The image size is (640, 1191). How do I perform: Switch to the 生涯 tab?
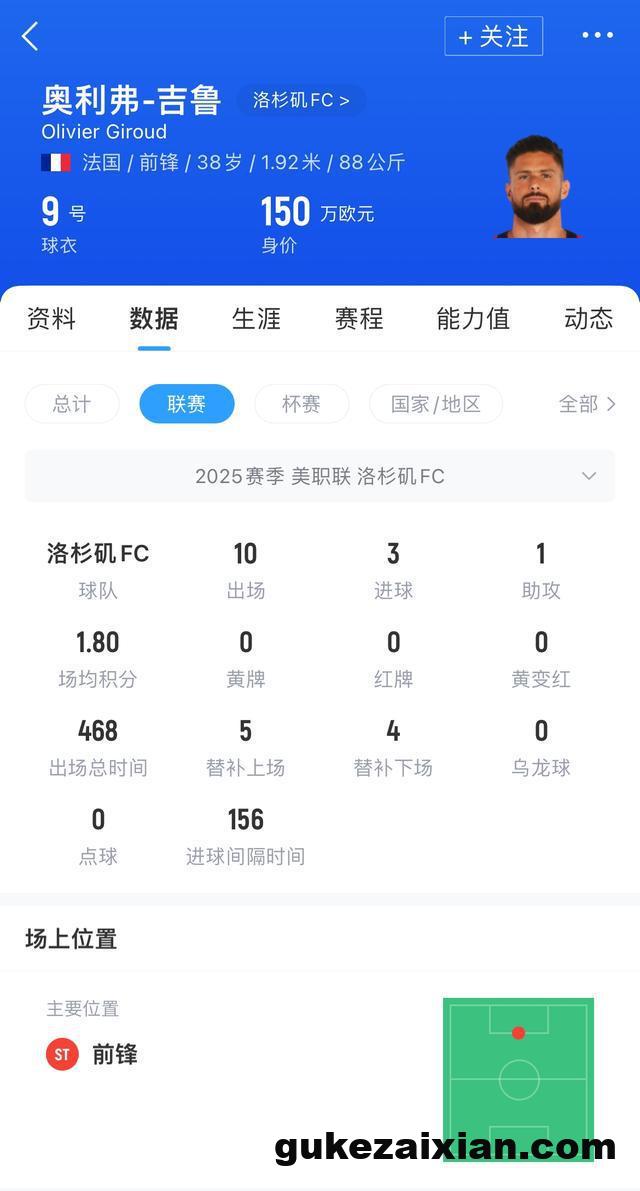[256, 319]
